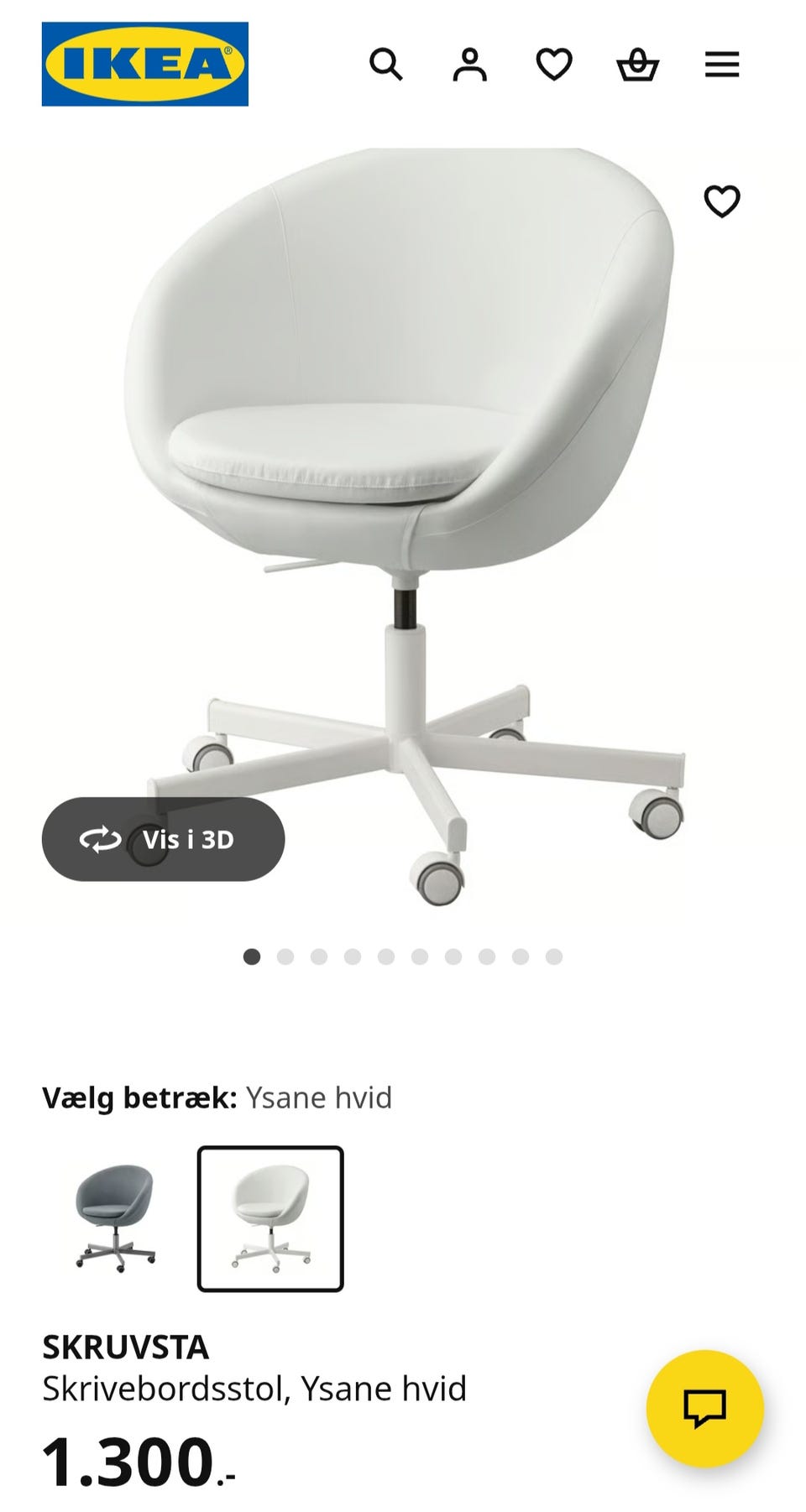The width and height of the screenshot is (806, 1512).
Task: Add the SKRUVSTA chair to favorites
Action: click(x=722, y=201)
